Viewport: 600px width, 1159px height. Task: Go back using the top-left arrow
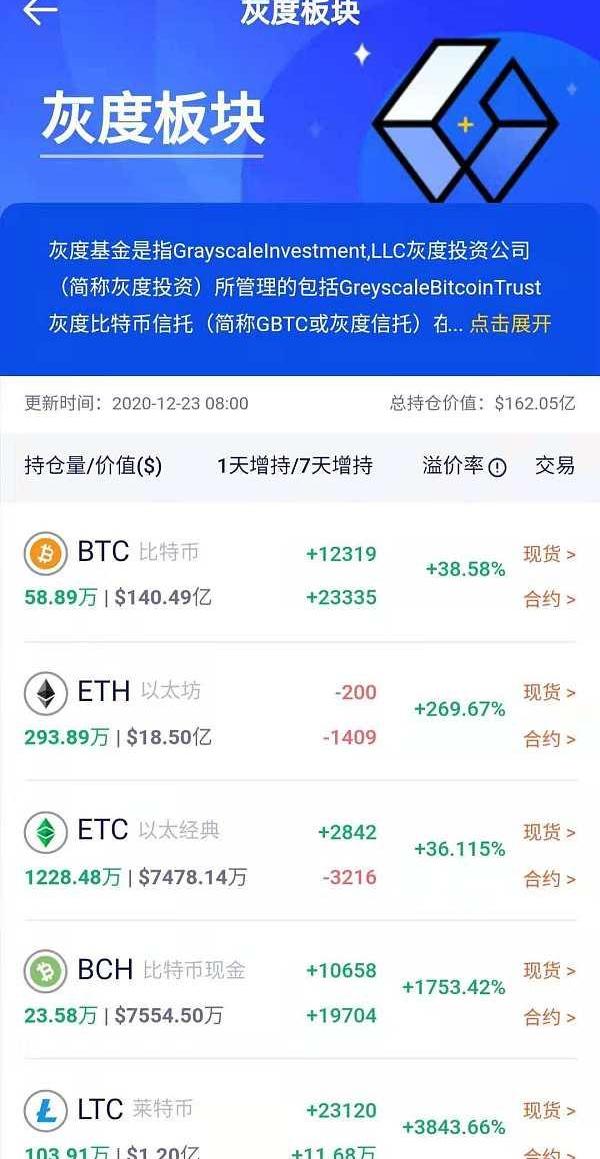coord(40,12)
